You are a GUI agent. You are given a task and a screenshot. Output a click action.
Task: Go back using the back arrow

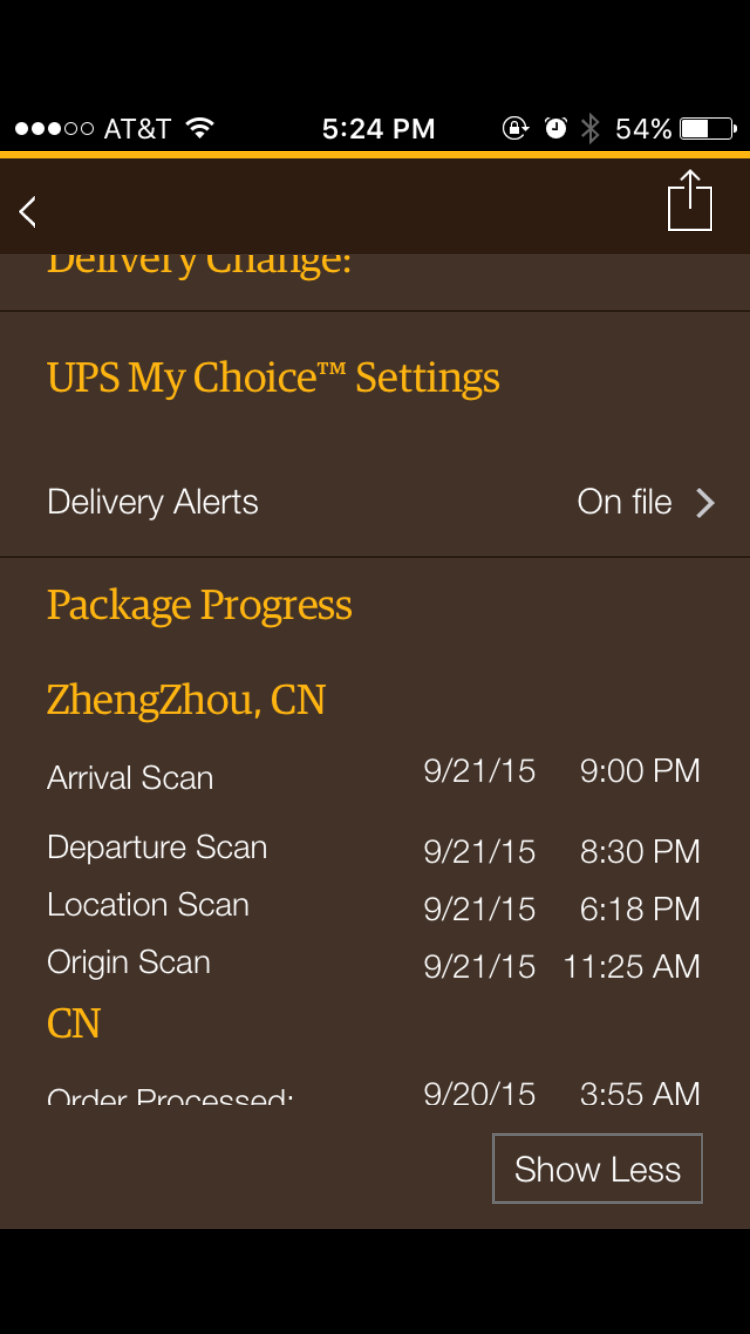28,211
